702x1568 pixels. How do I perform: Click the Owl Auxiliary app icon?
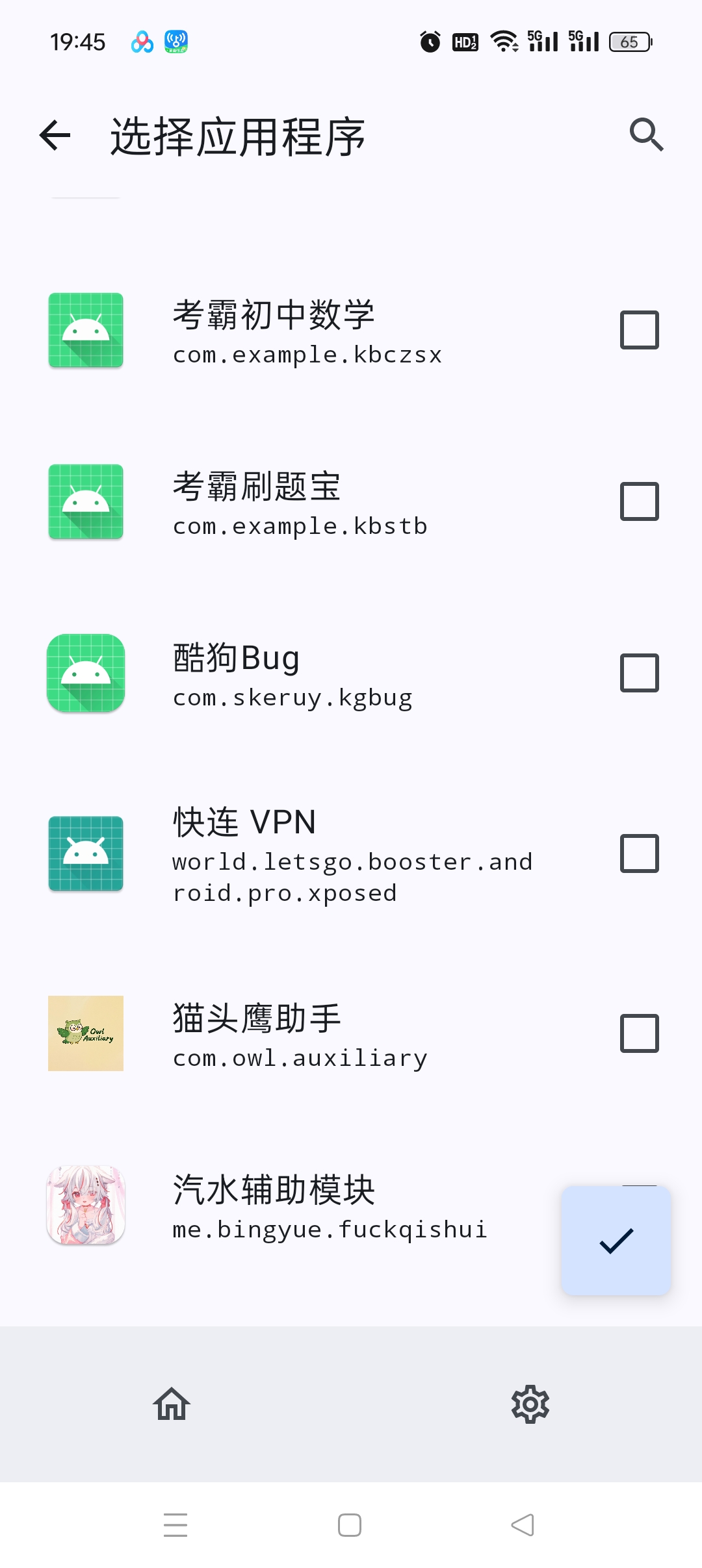click(85, 1035)
